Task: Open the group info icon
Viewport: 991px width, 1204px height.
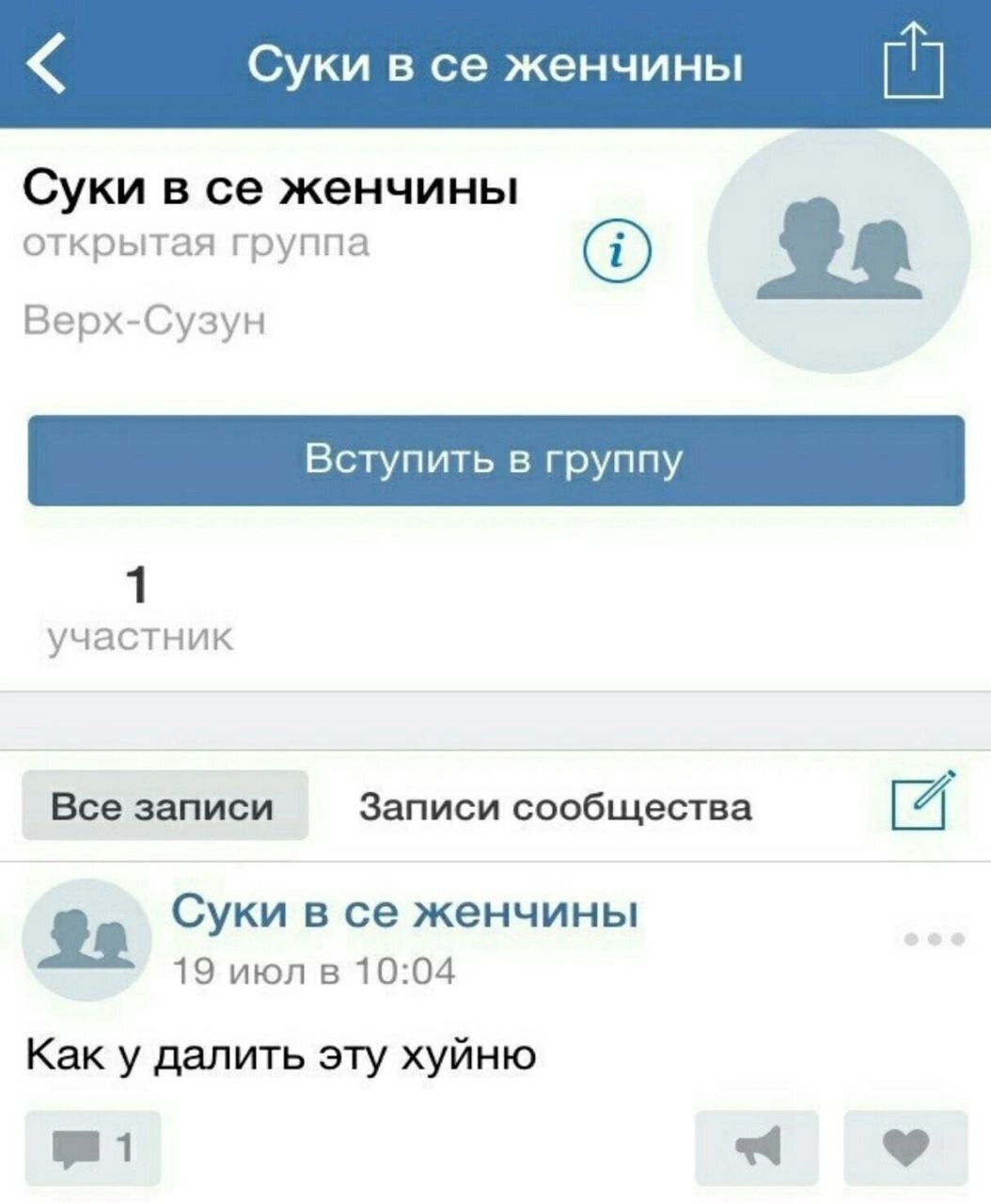Action: (616, 252)
